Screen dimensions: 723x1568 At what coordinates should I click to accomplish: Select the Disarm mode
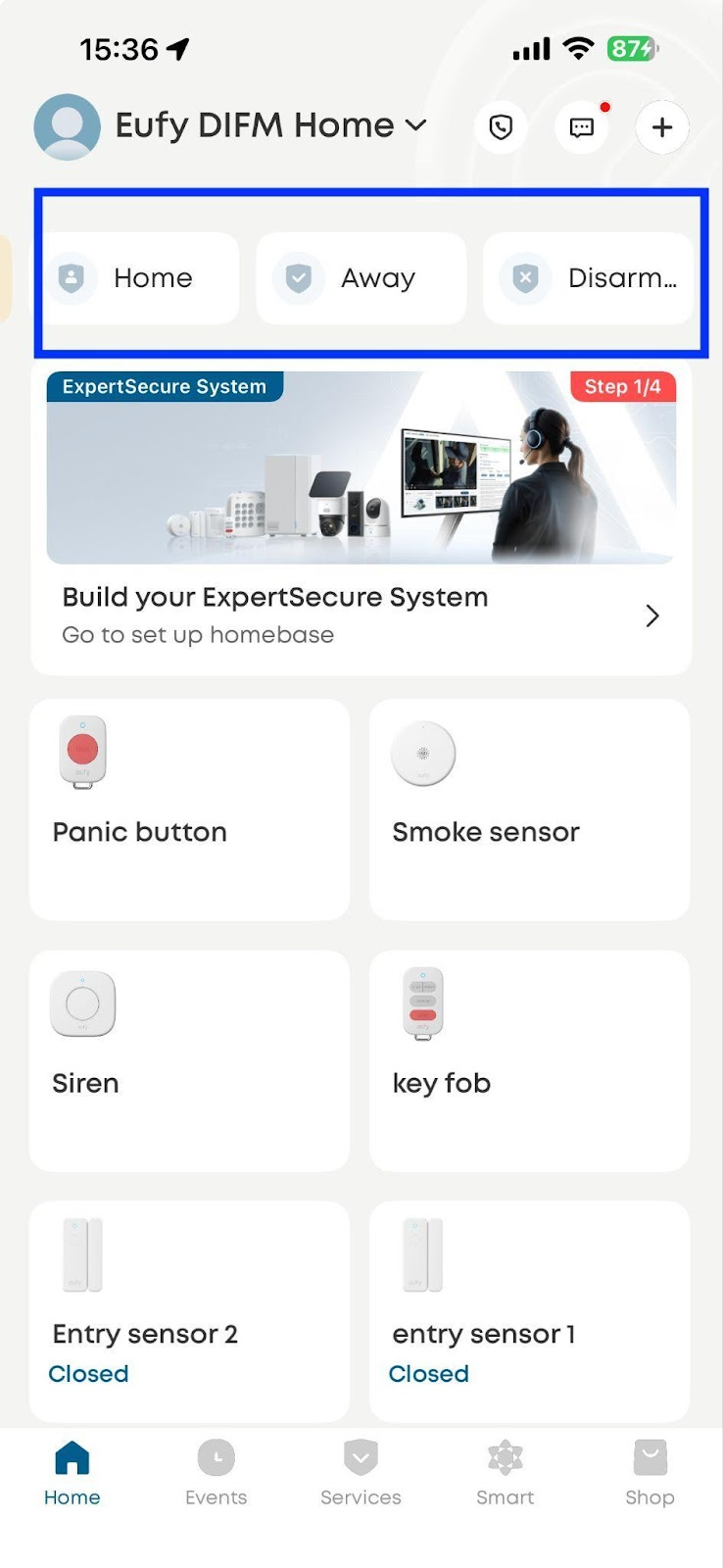click(589, 278)
